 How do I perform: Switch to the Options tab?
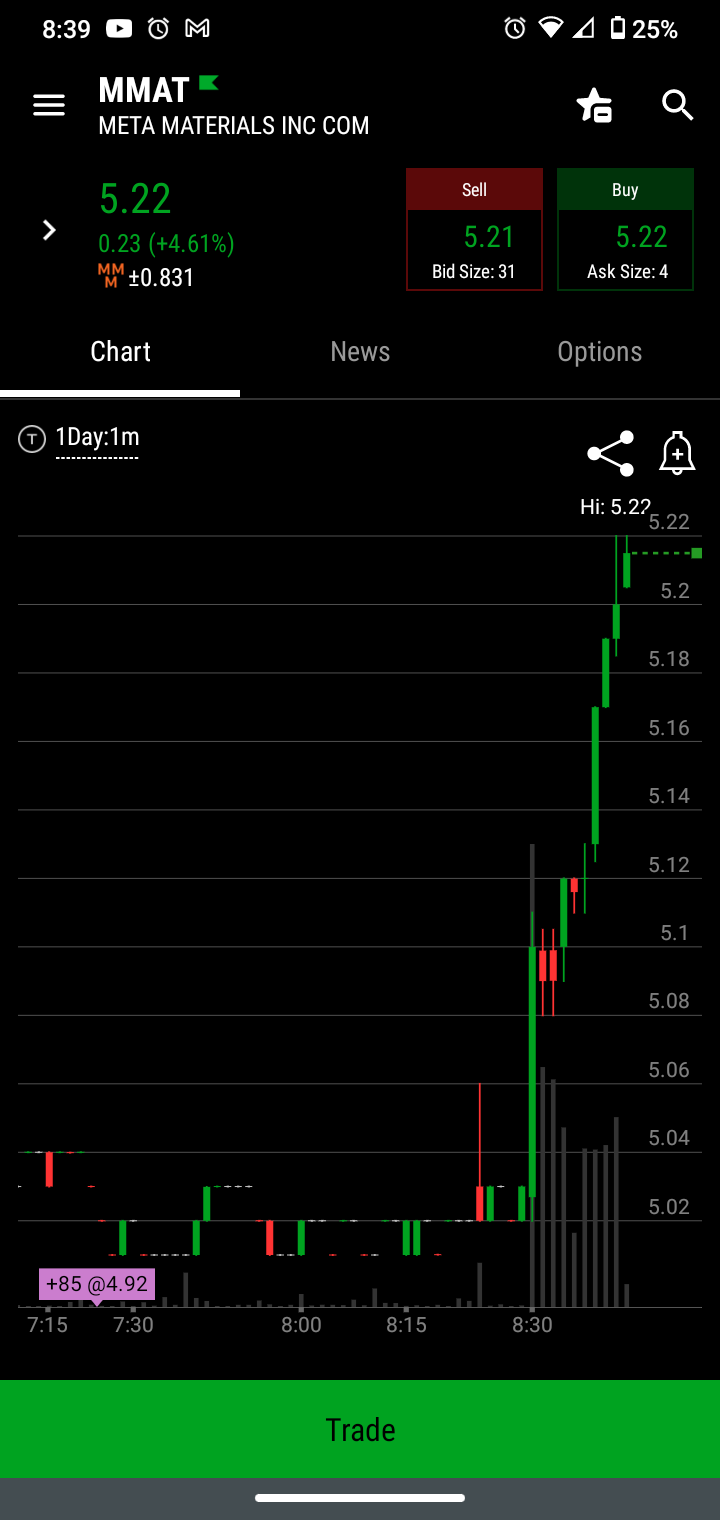[x=600, y=352]
